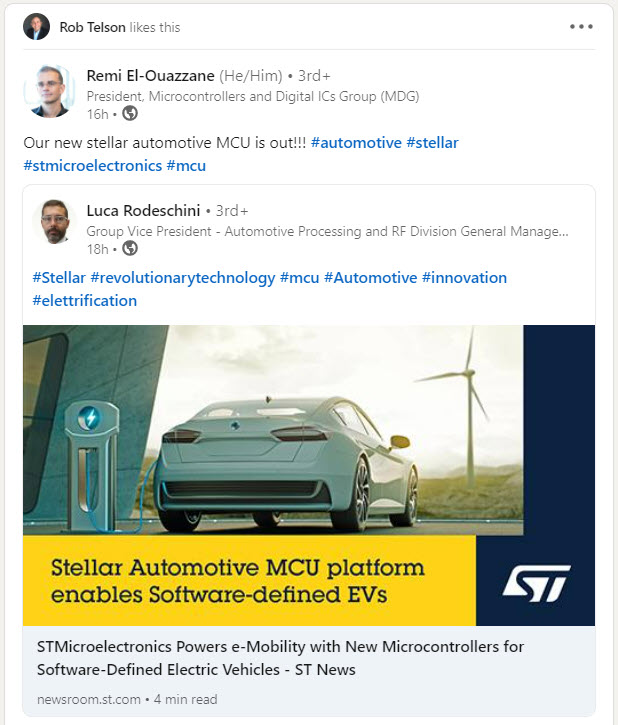The height and width of the screenshot is (725, 618).
Task: Open the #stellar hashtag in Remi's post
Action: coord(432,142)
